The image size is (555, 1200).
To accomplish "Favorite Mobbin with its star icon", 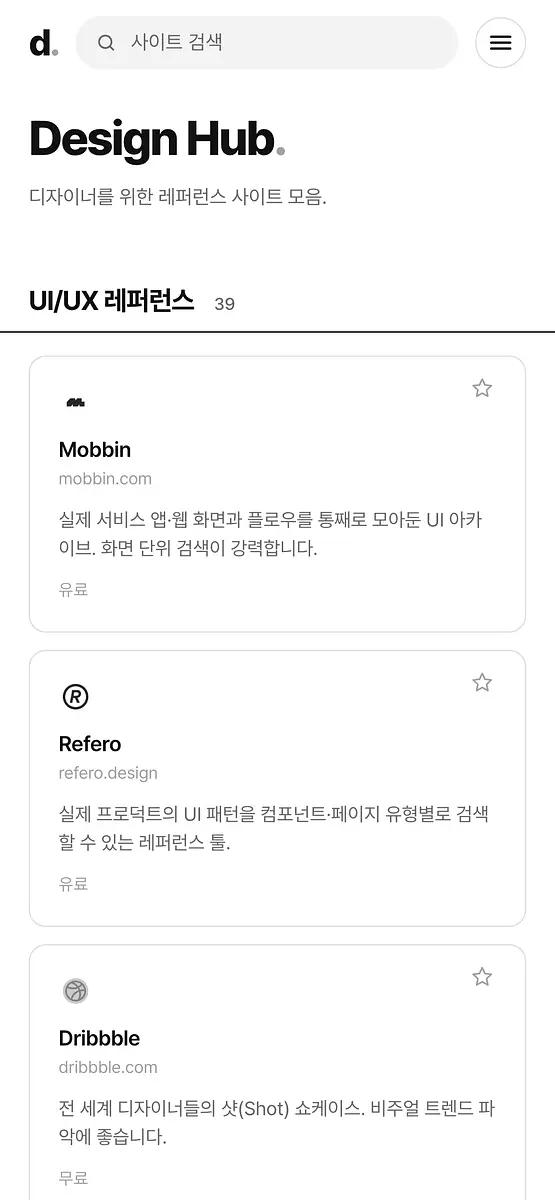I will tap(482, 388).
